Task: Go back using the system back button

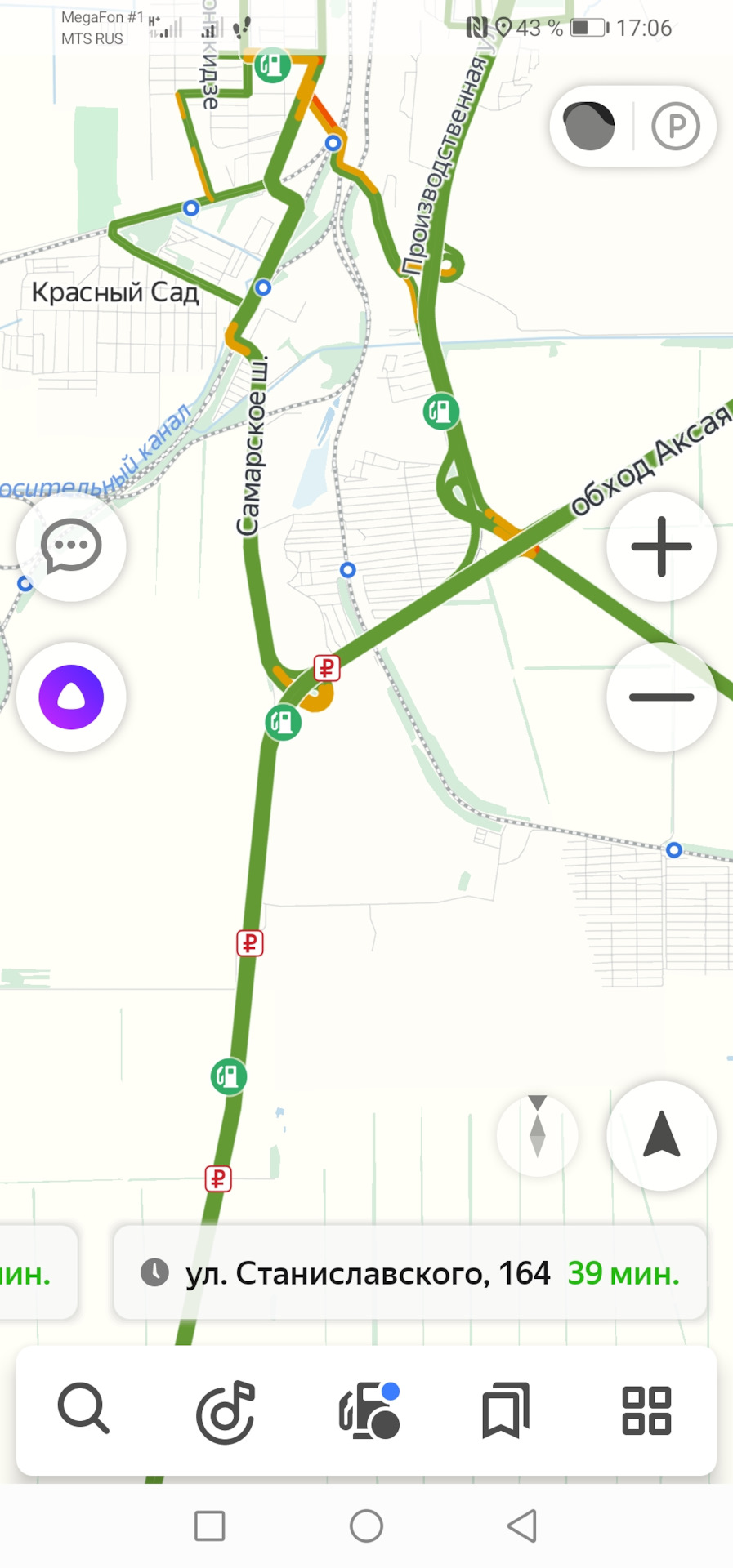Action: click(522, 1526)
